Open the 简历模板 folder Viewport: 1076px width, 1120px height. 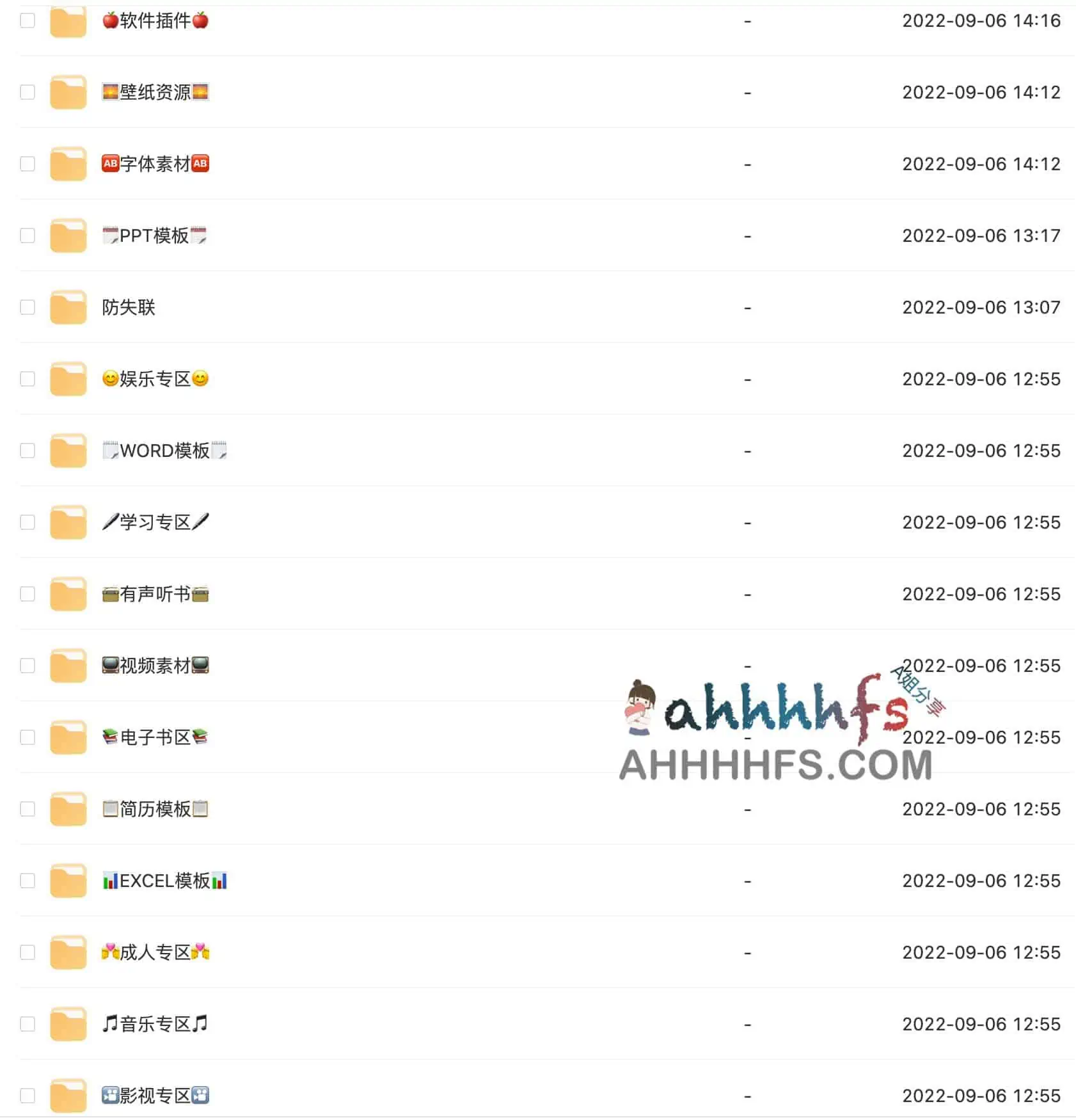click(155, 810)
